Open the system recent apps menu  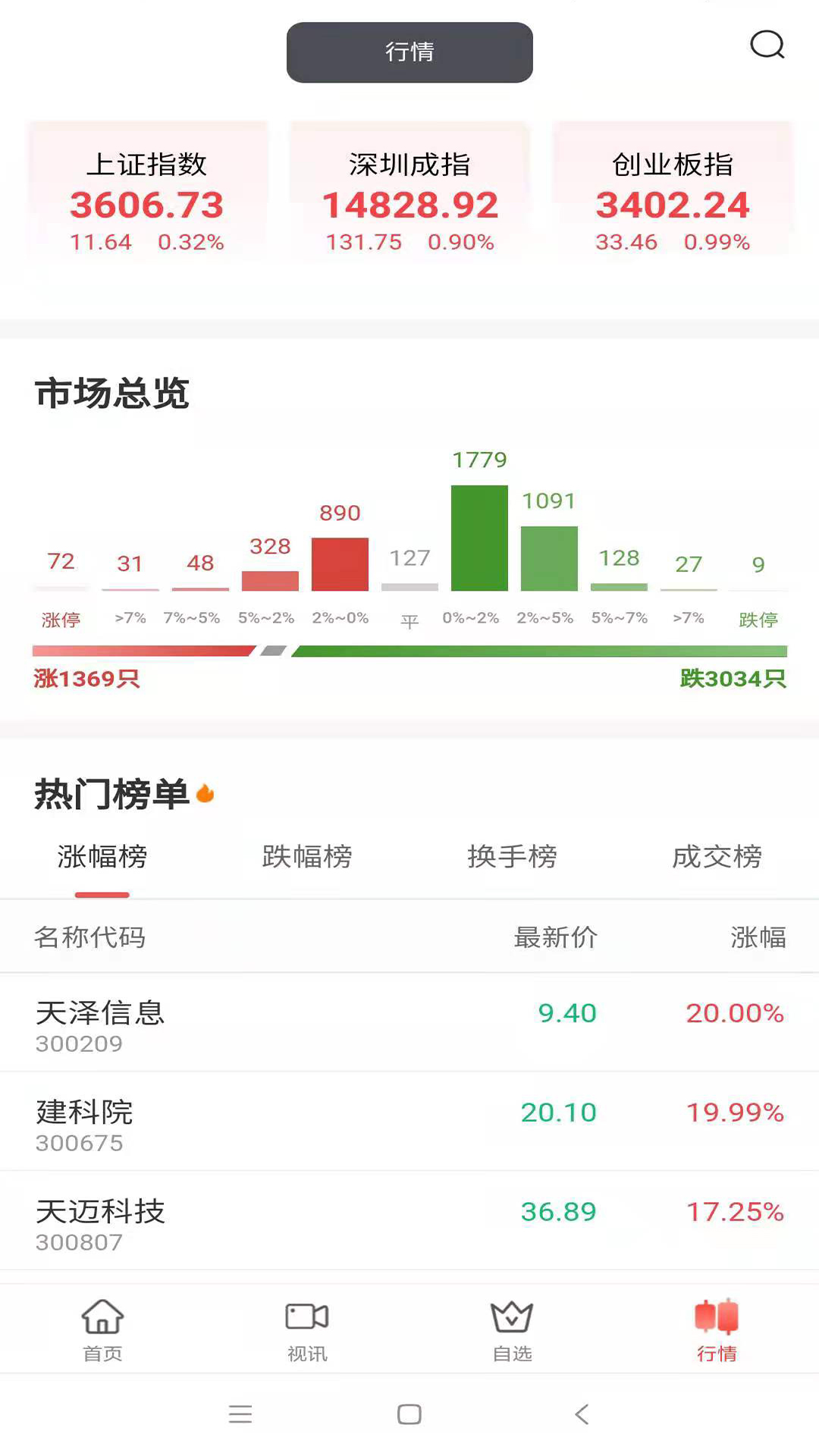tap(240, 1414)
